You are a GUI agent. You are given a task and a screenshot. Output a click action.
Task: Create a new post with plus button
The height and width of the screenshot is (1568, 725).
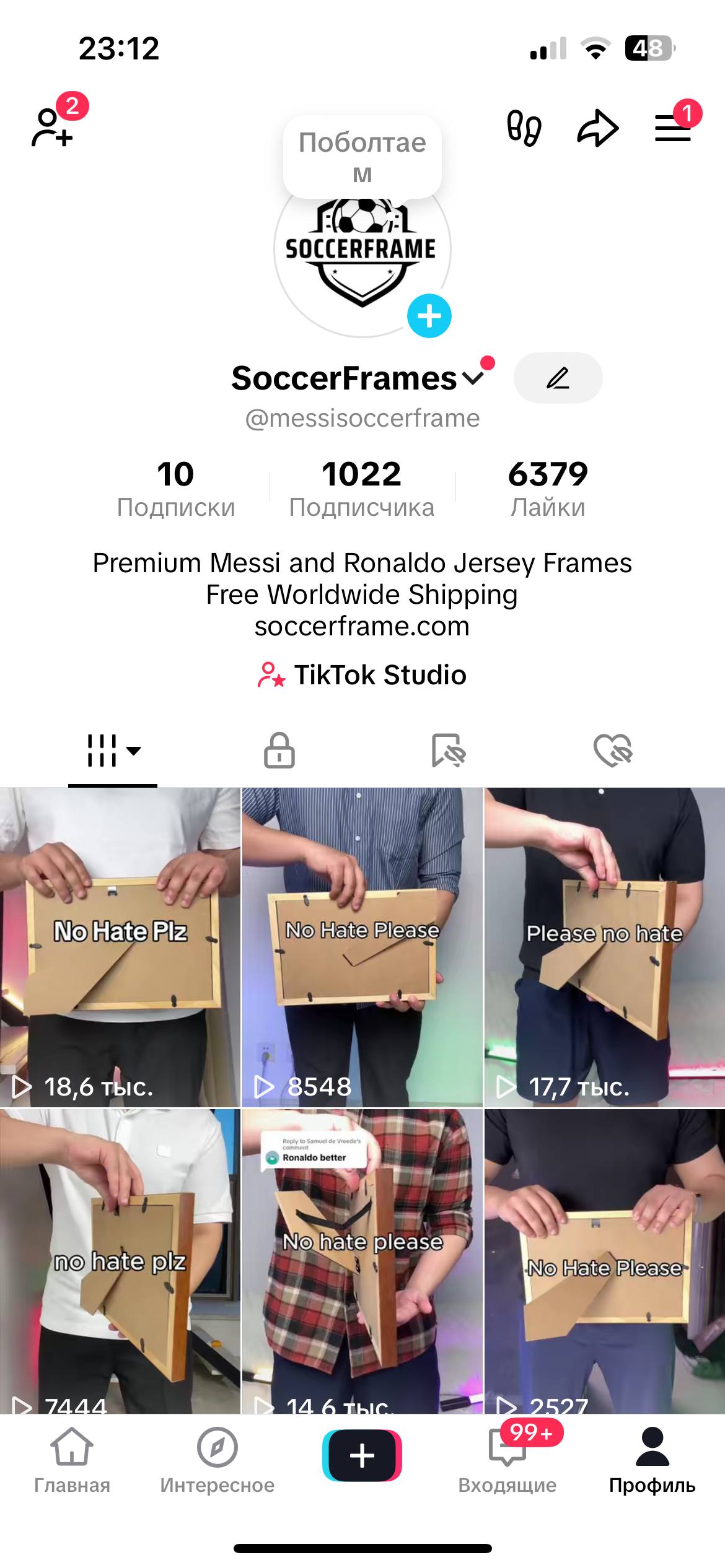coord(362,1455)
